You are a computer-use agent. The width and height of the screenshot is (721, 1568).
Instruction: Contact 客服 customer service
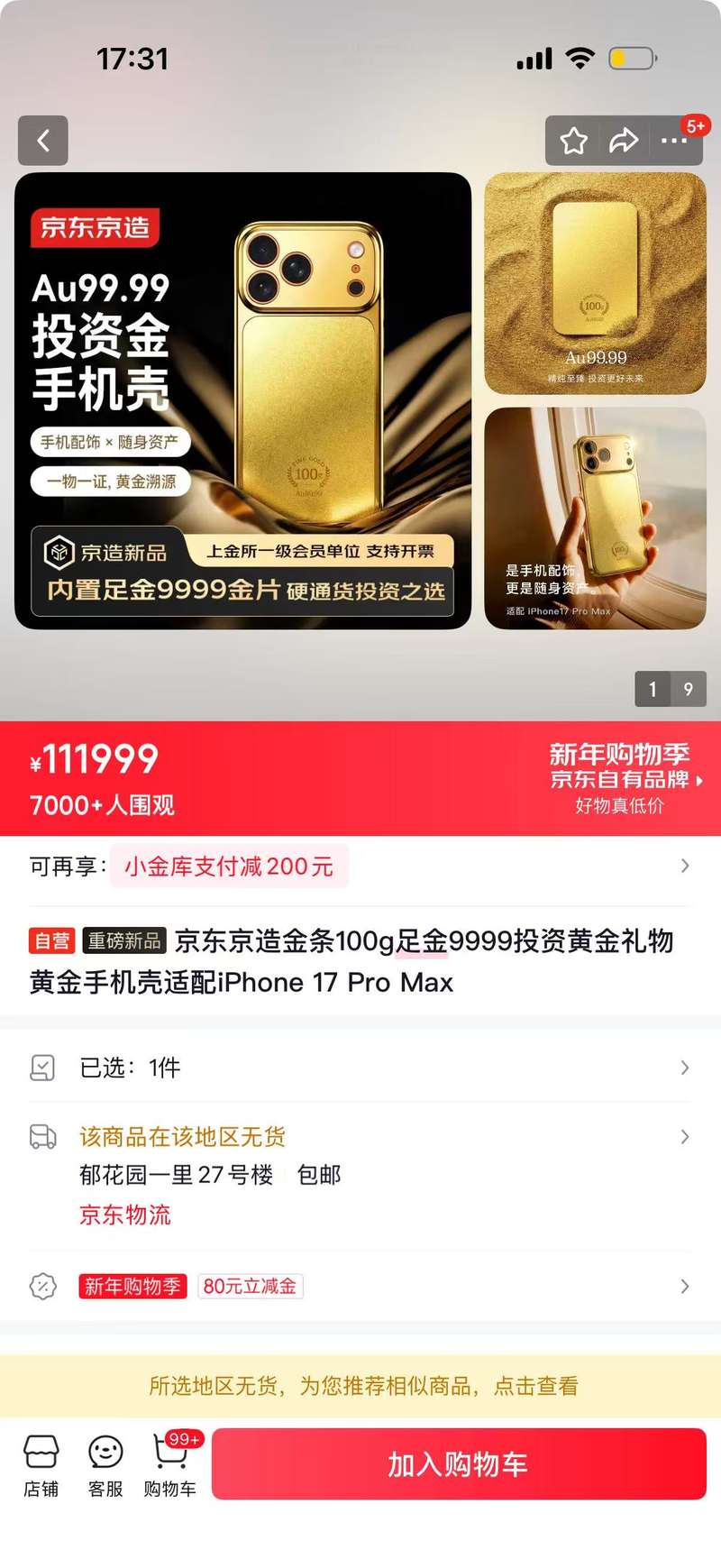pyautogui.click(x=105, y=1465)
